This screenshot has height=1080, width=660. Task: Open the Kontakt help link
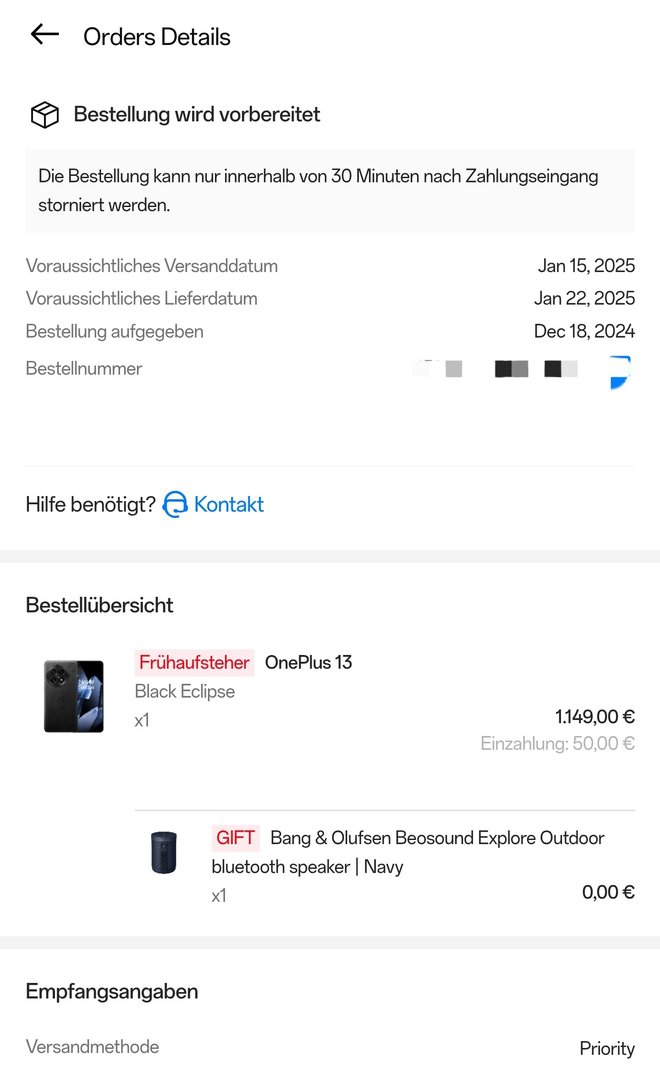(x=228, y=504)
